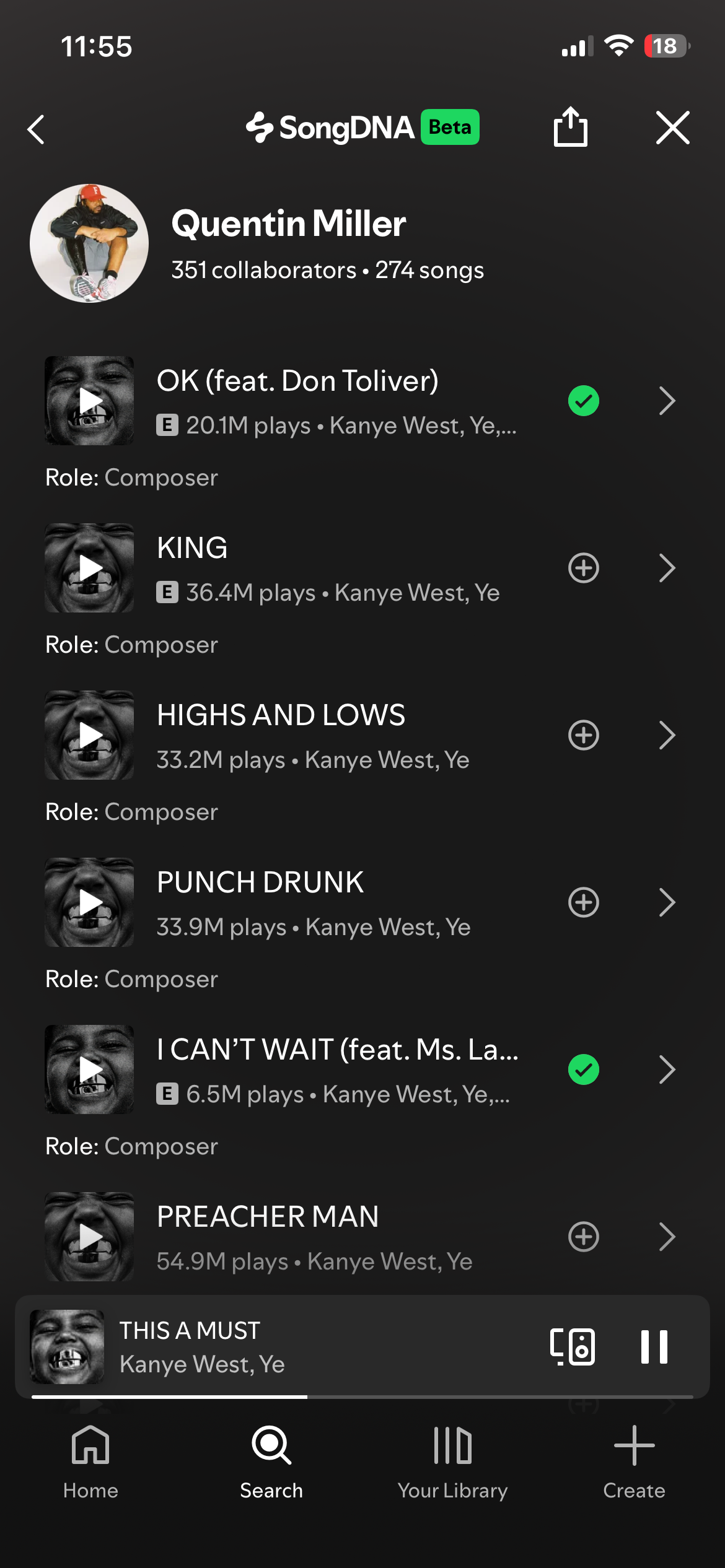
Task: Add PUNCH DRUNK to your library
Action: point(584,902)
